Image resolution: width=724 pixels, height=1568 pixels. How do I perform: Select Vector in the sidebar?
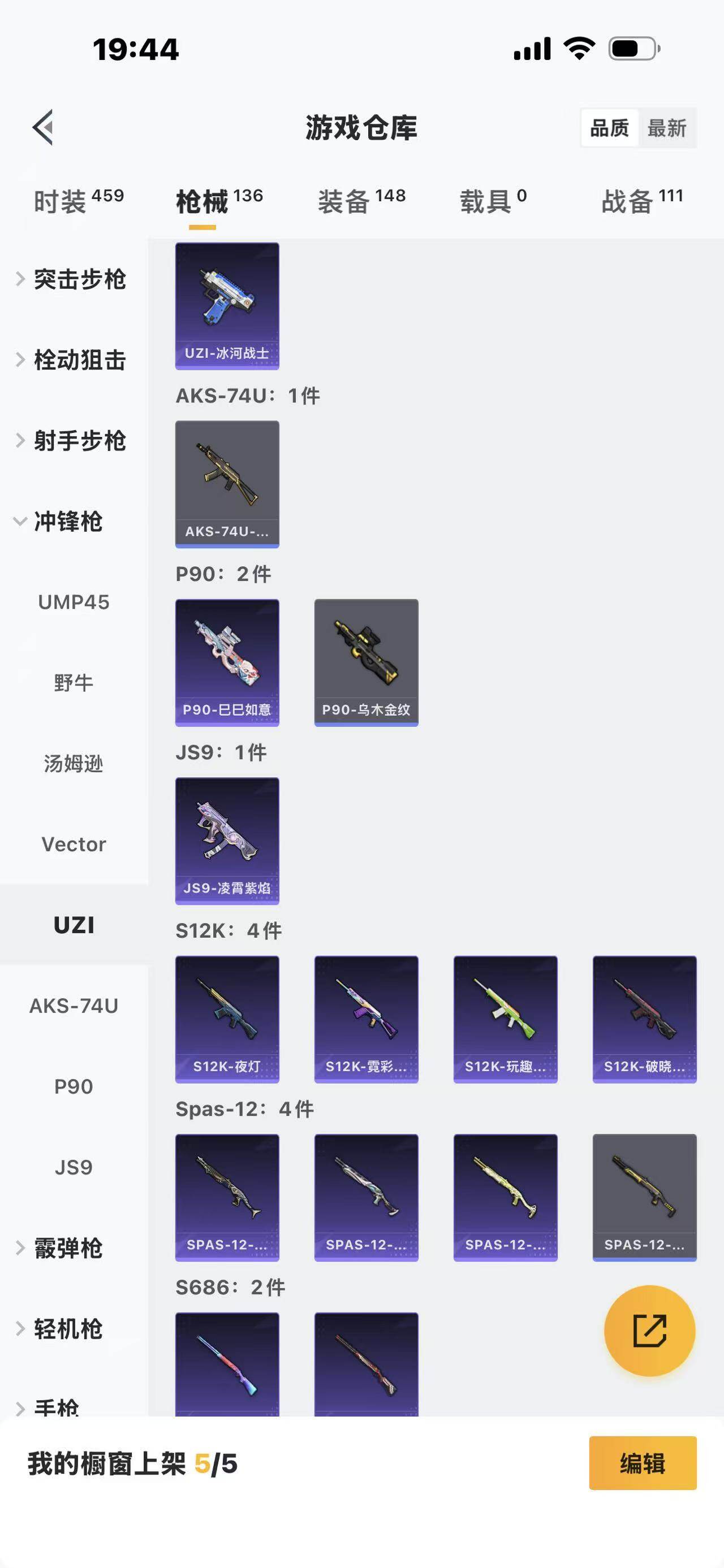(74, 844)
